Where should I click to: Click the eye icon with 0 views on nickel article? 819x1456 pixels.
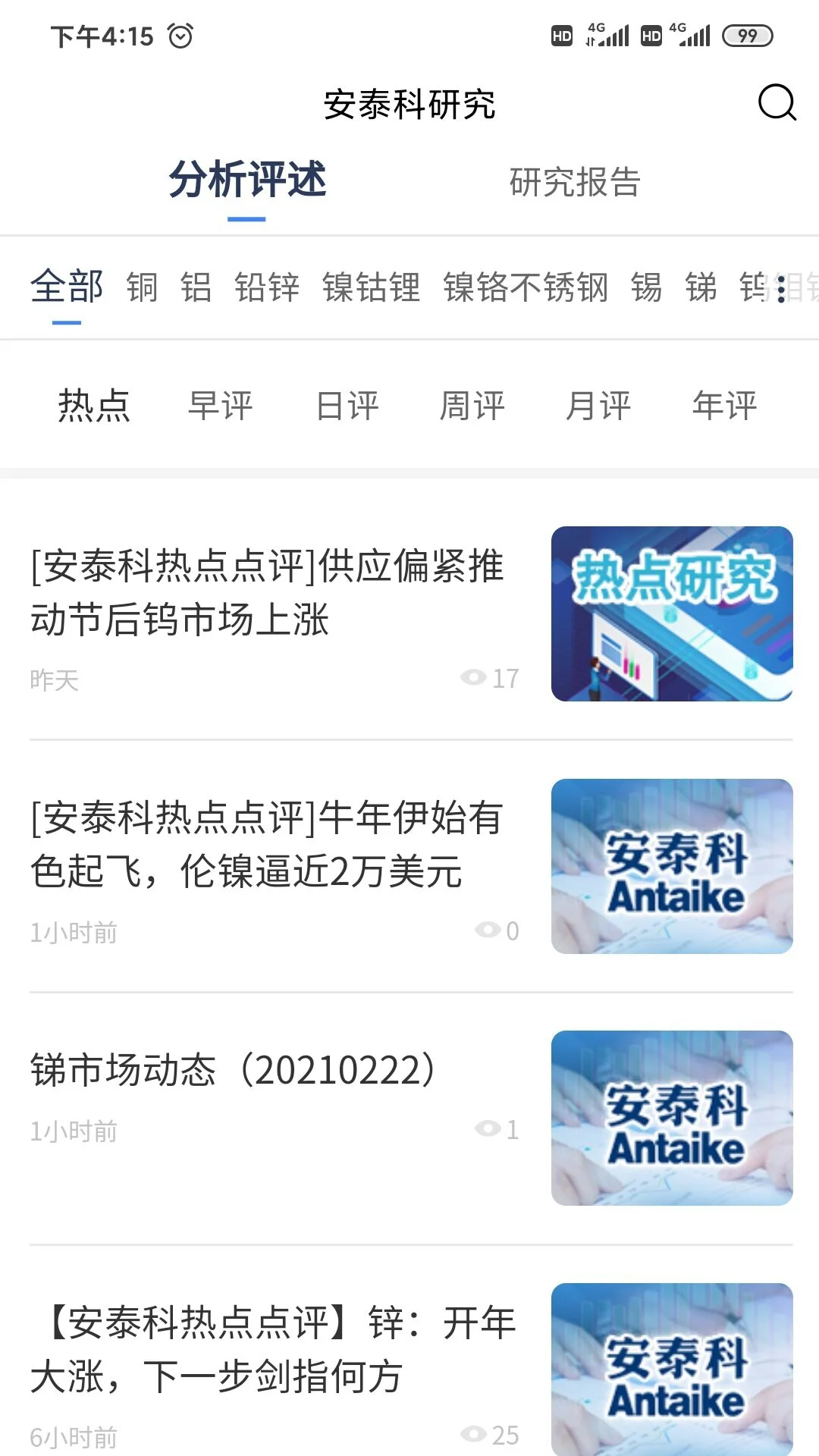pyautogui.click(x=489, y=931)
